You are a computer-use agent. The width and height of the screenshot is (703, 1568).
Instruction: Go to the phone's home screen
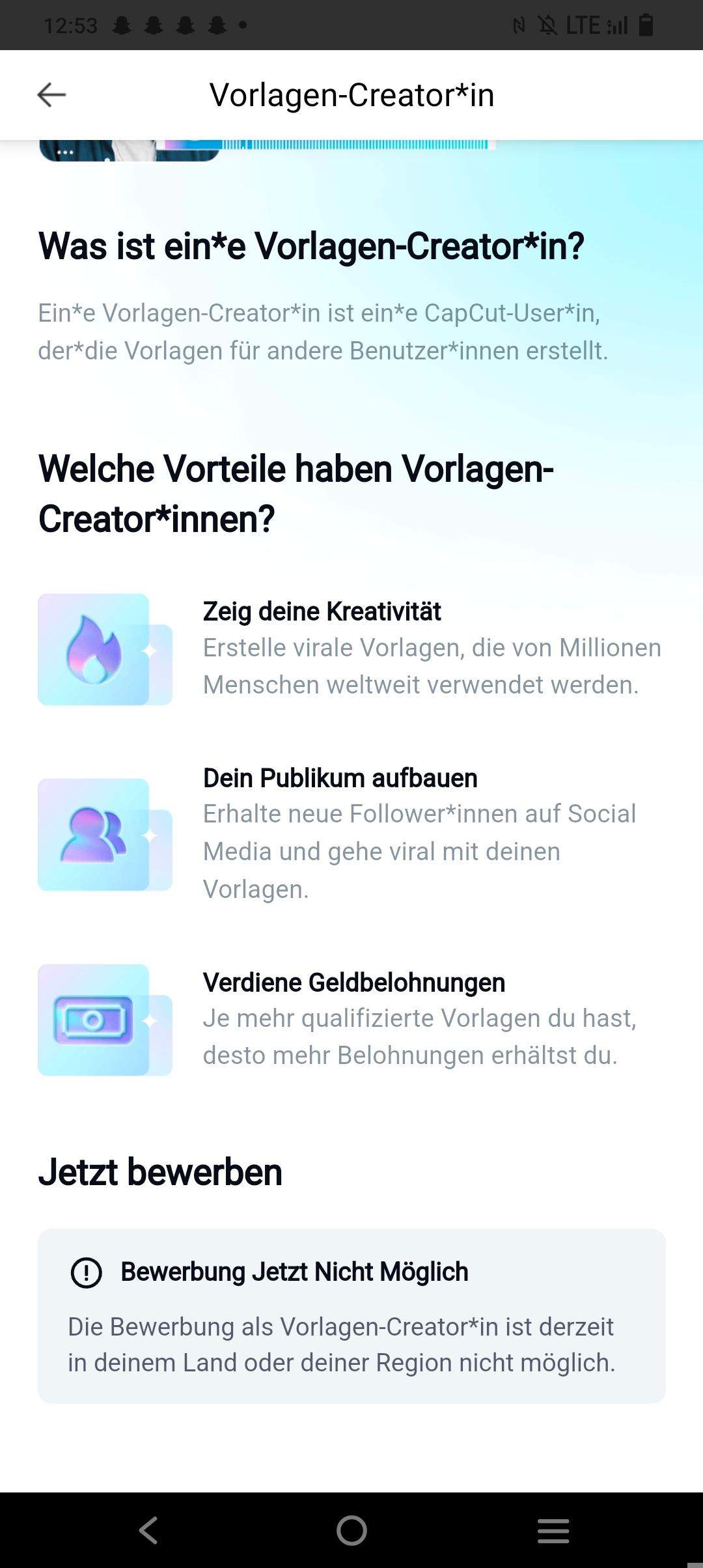[351, 1530]
